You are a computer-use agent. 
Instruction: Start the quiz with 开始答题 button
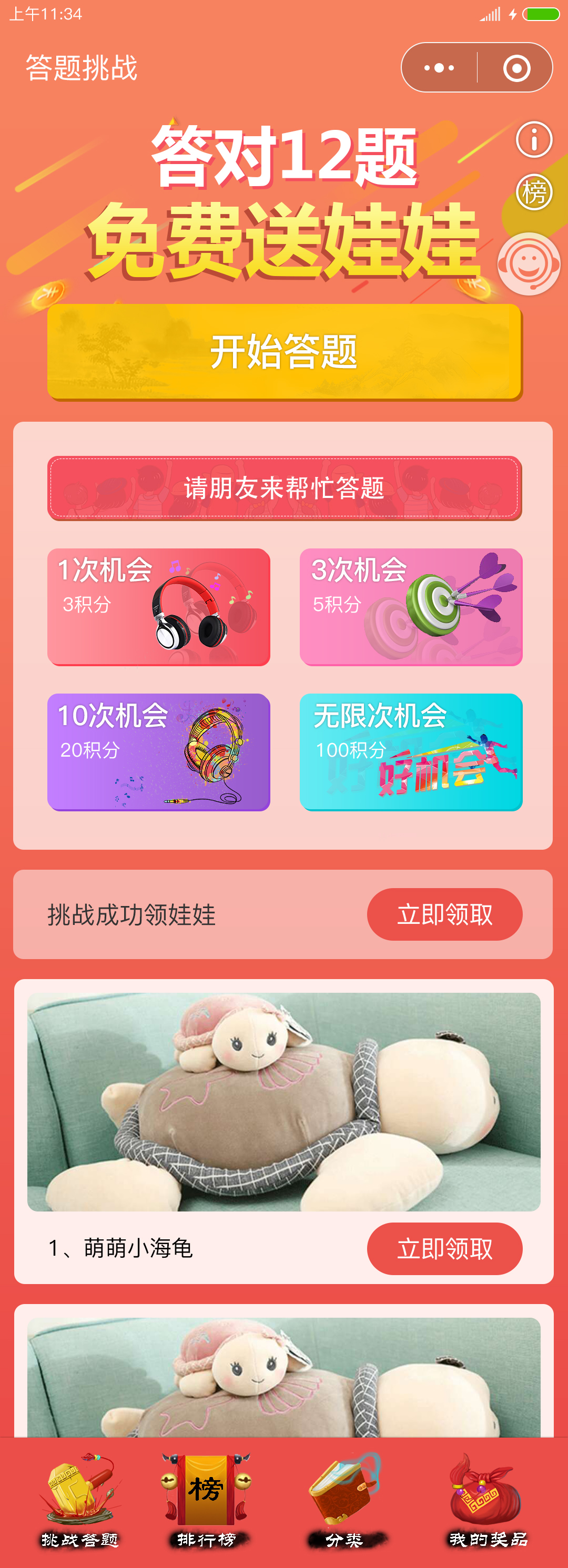pyautogui.click(x=285, y=351)
